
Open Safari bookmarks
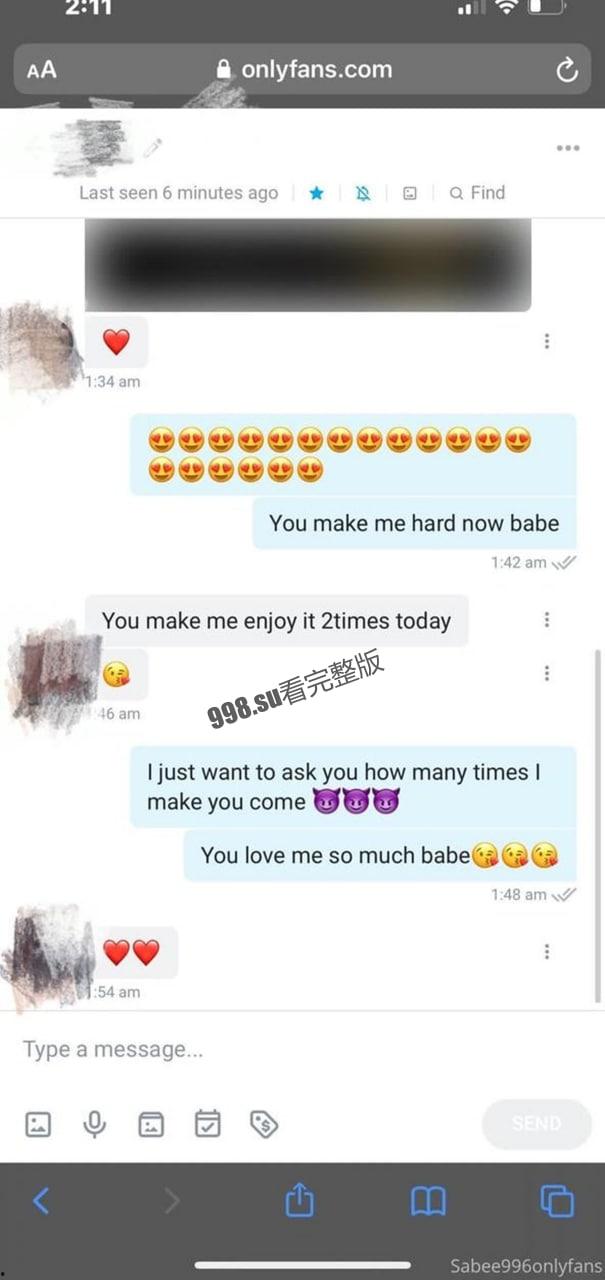(428, 1201)
